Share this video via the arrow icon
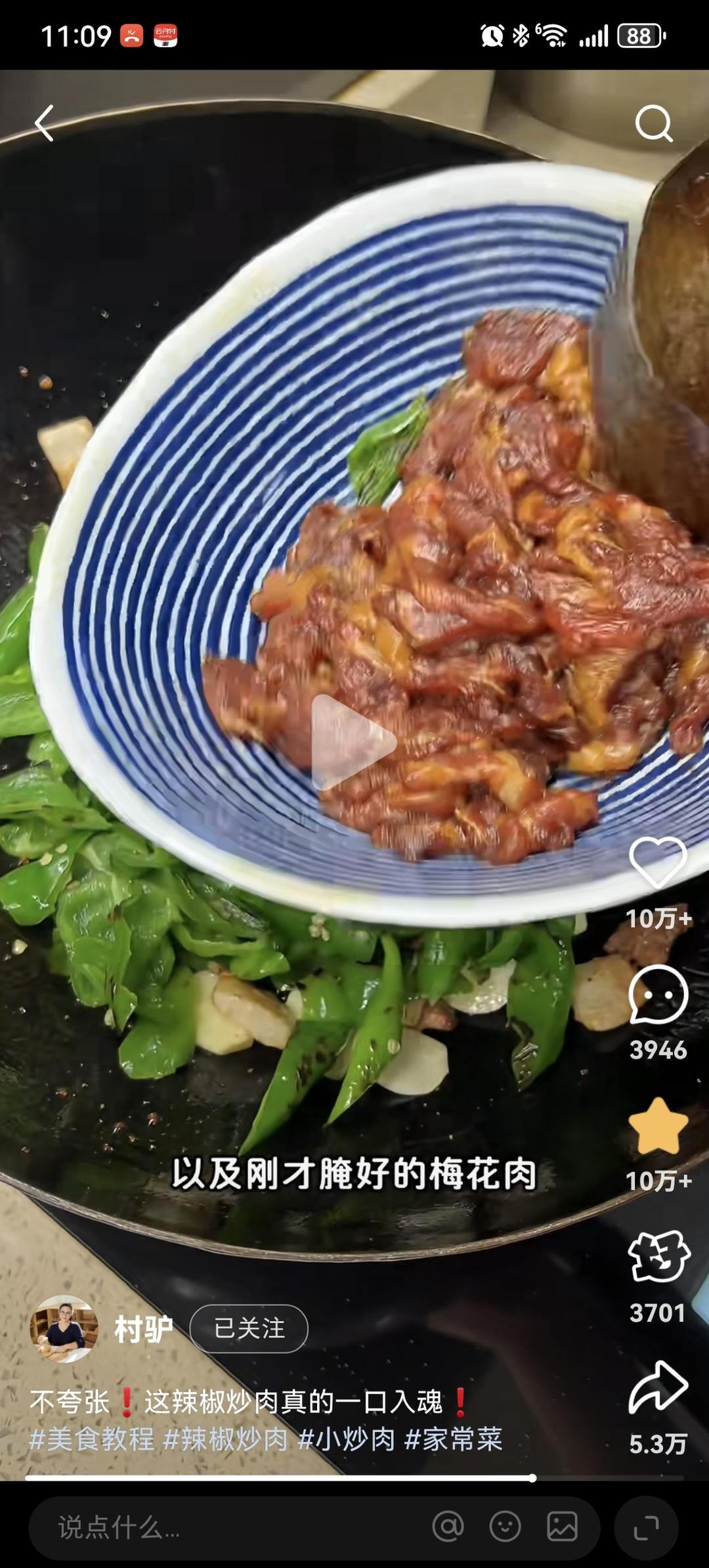Viewport: 709px width, 1568px height. click(658, 1388)
